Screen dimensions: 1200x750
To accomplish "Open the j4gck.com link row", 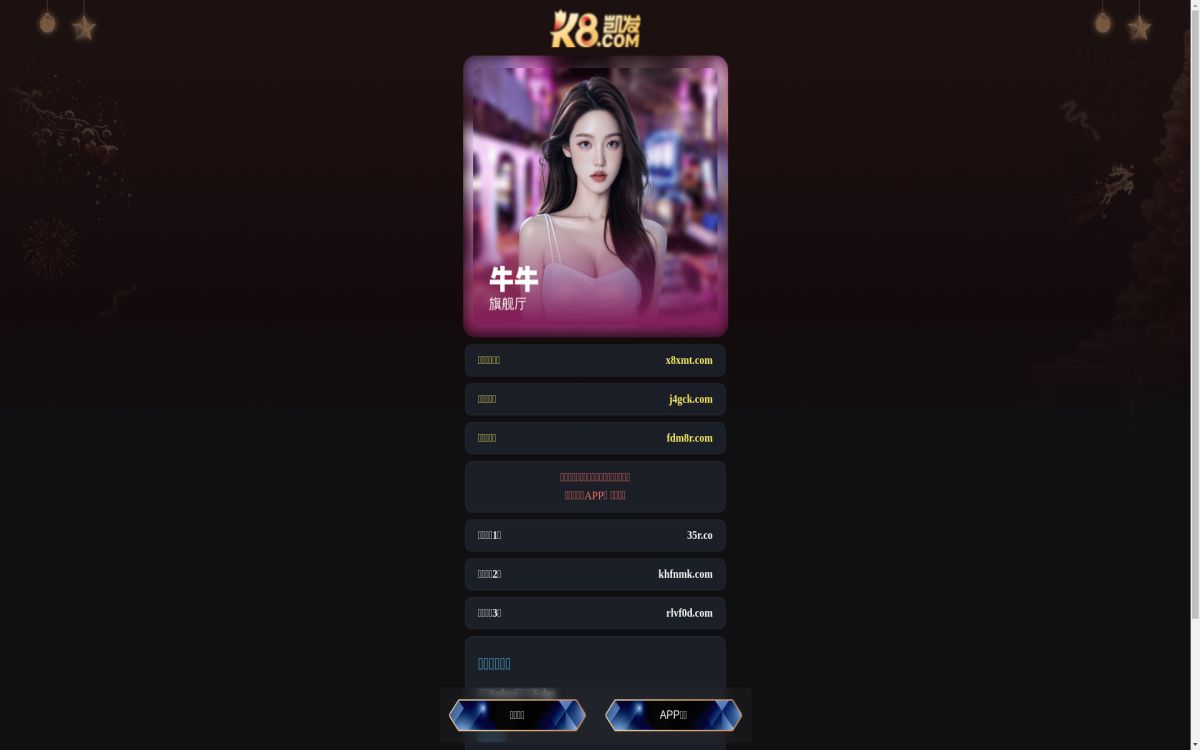I will point(595,399).
